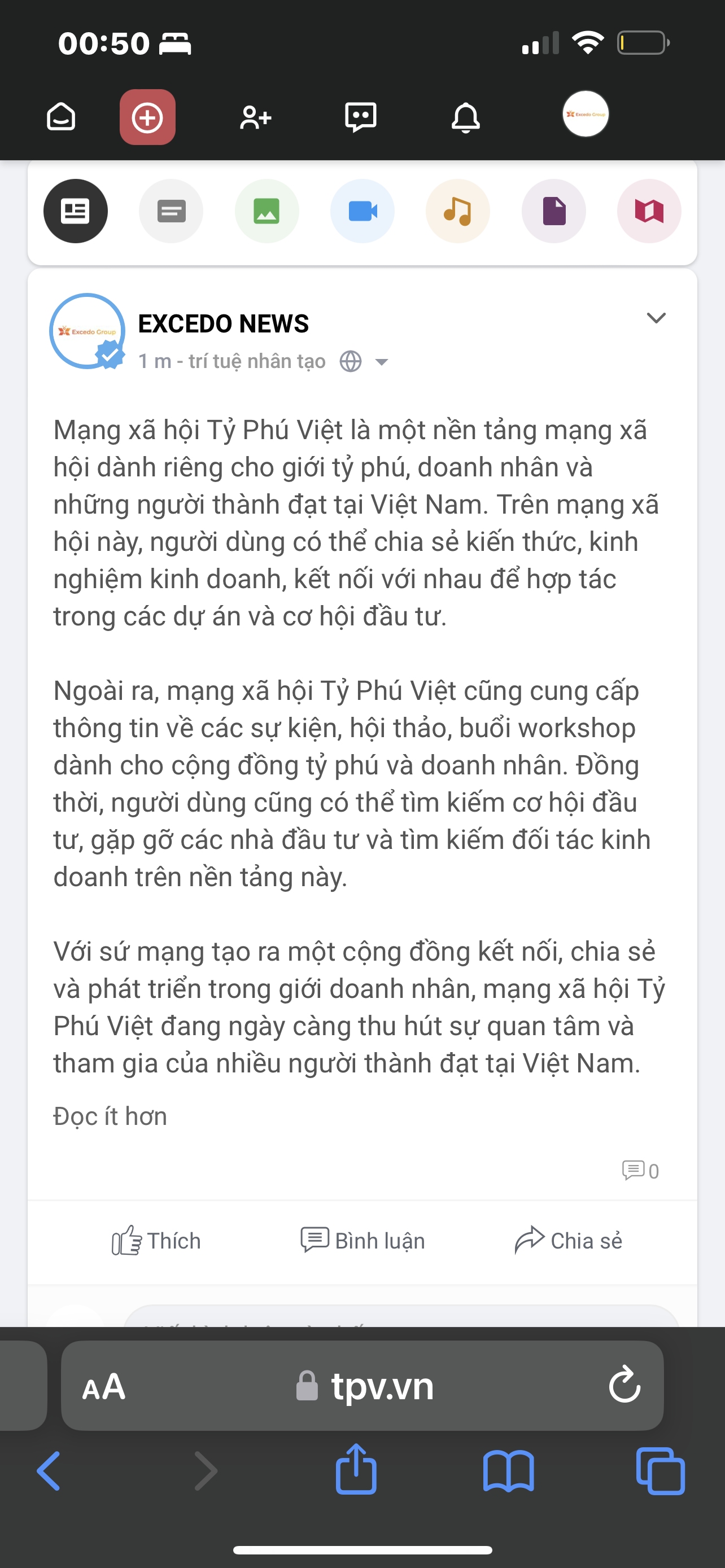Reload the tpv.vn page
Image resolution: width=725 pixels, height=1568 pixels.
pyautogui.click(x=624, y=1385)
